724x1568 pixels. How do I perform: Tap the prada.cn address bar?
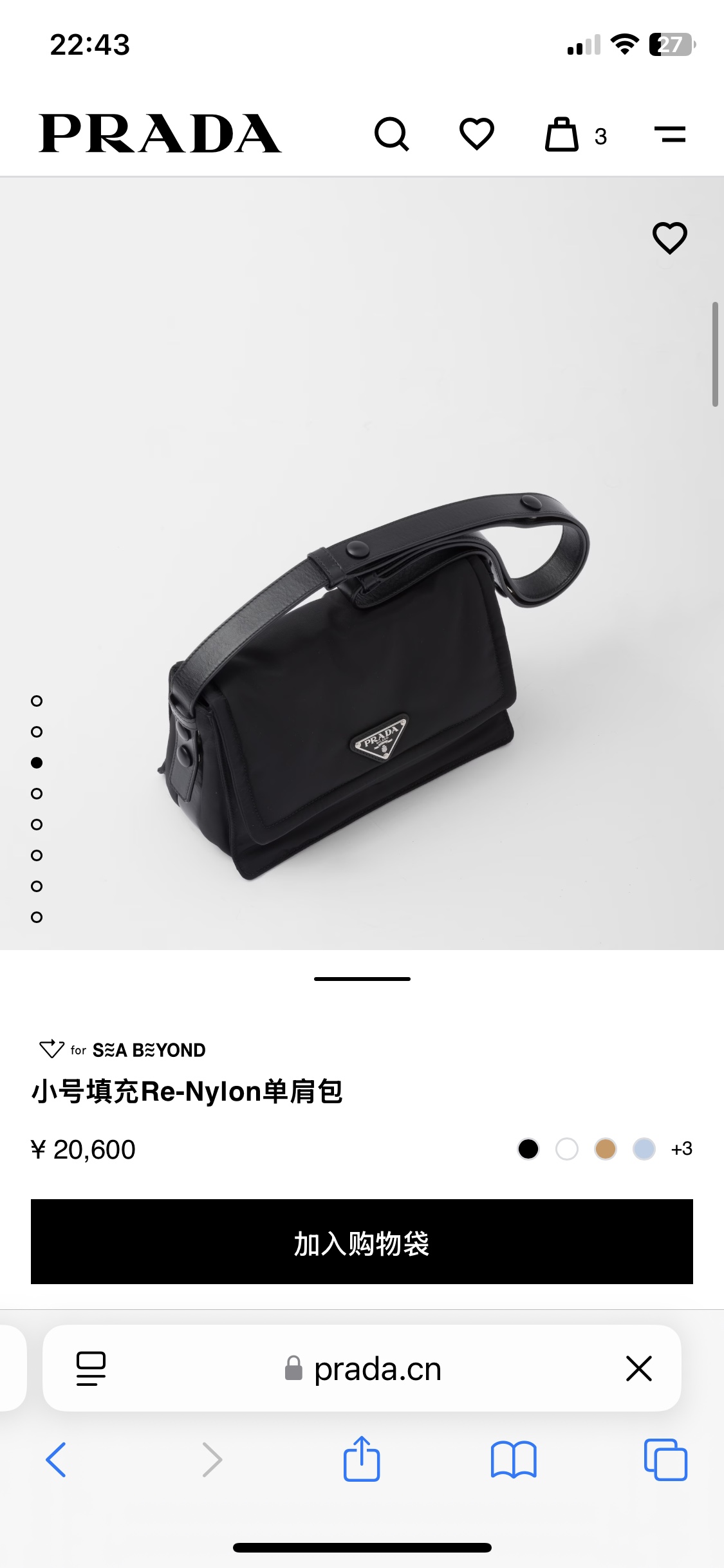[362, 1368]
